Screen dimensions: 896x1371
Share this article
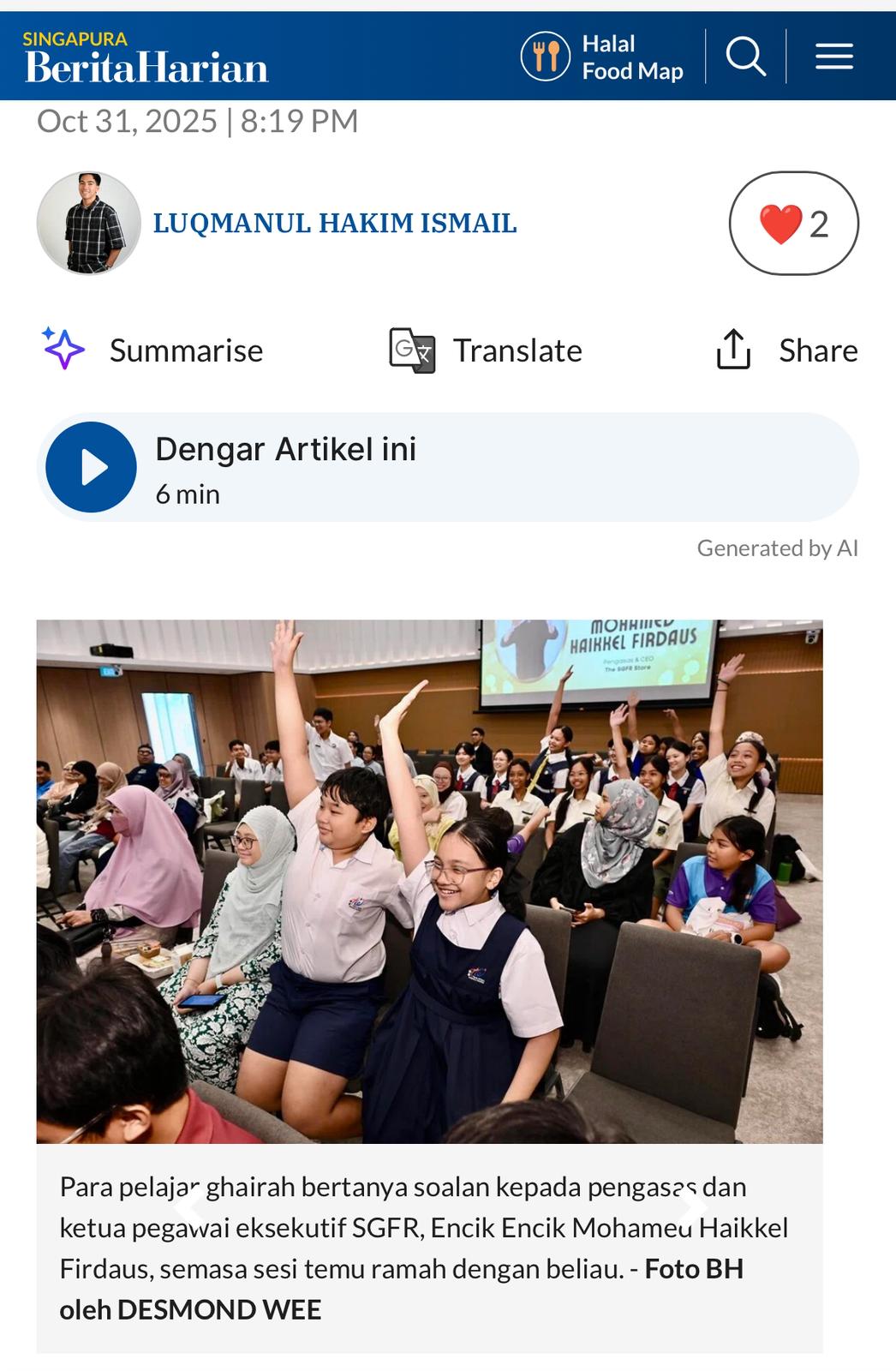point(786,350)
